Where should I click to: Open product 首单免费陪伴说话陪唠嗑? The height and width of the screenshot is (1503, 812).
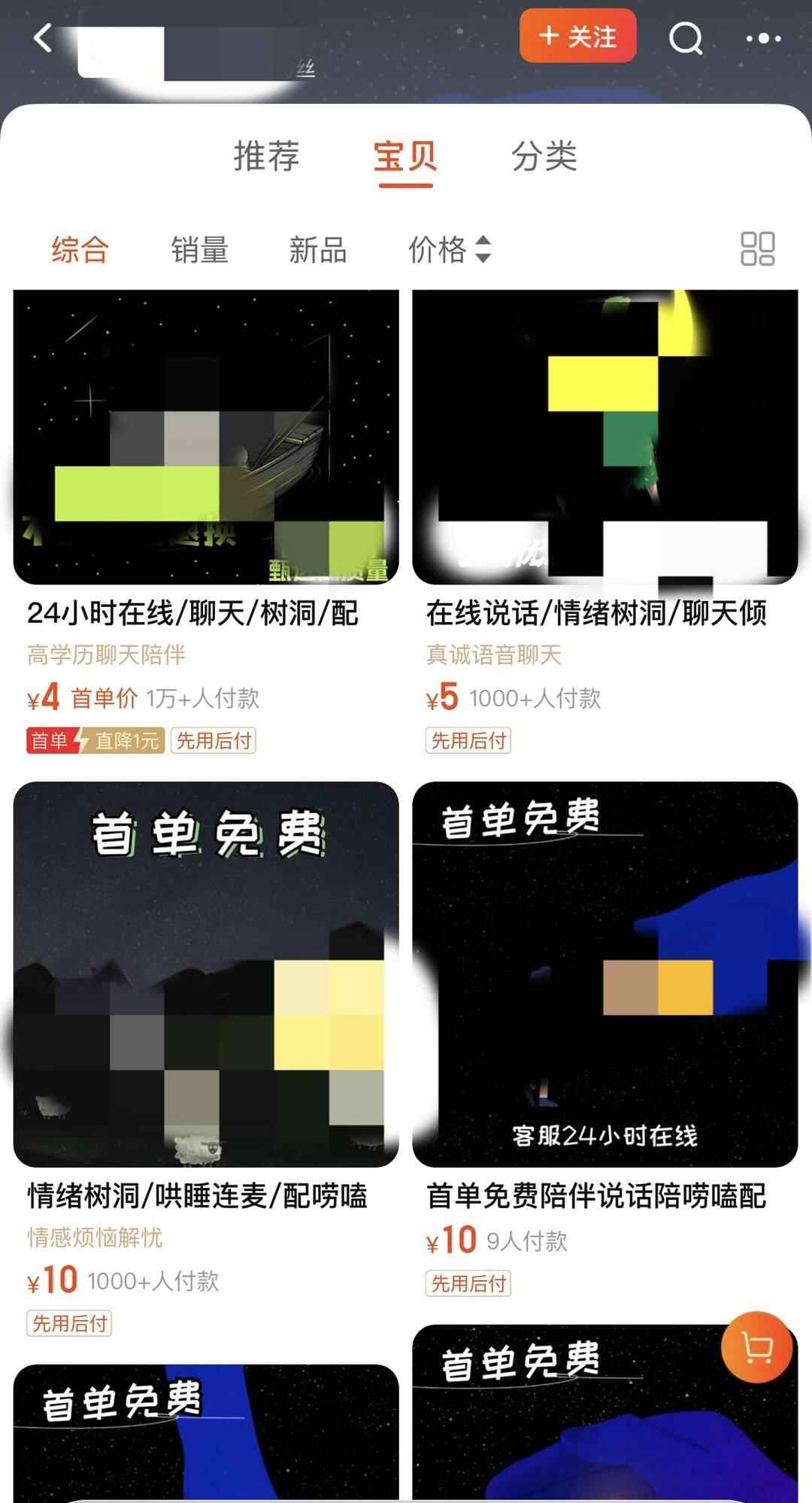pyautogui.click(x=604, y=974)
